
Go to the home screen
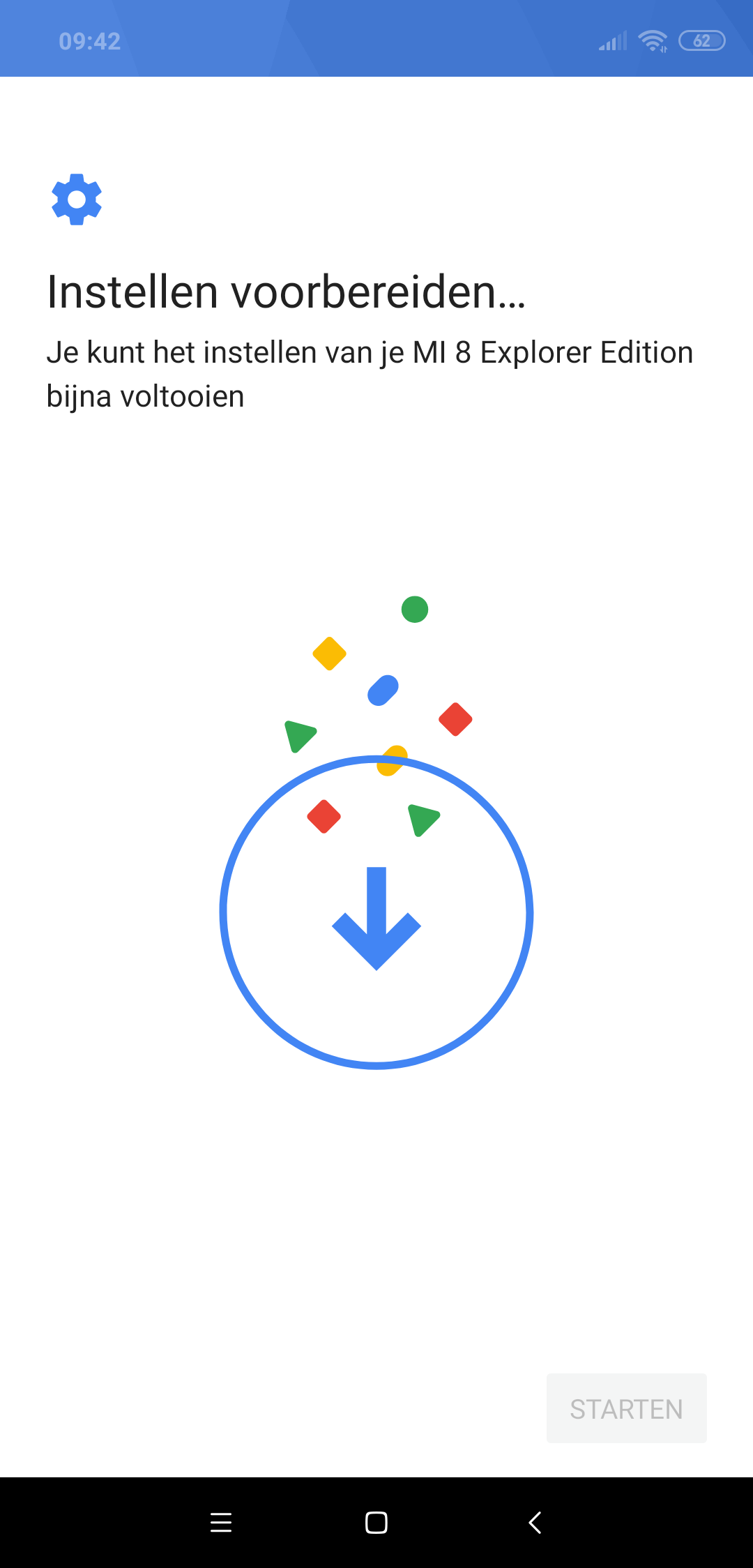(376, 1523)
